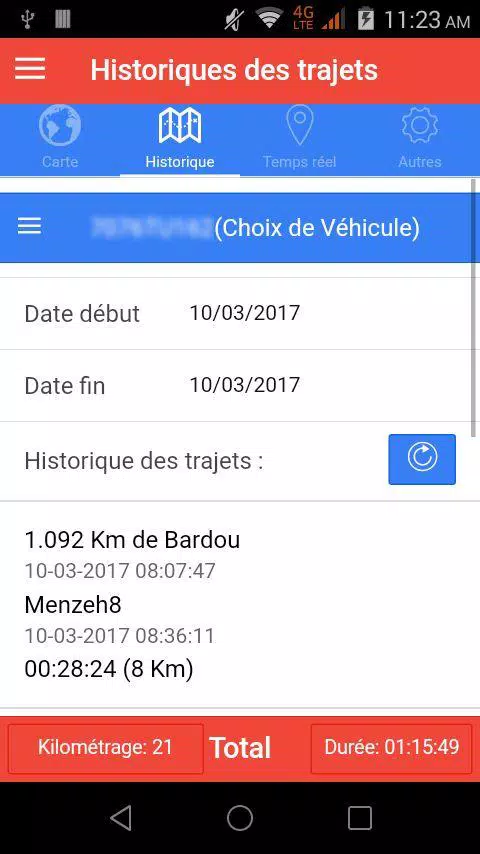
Task: Change the Date fin value
Action: (245, 385)
